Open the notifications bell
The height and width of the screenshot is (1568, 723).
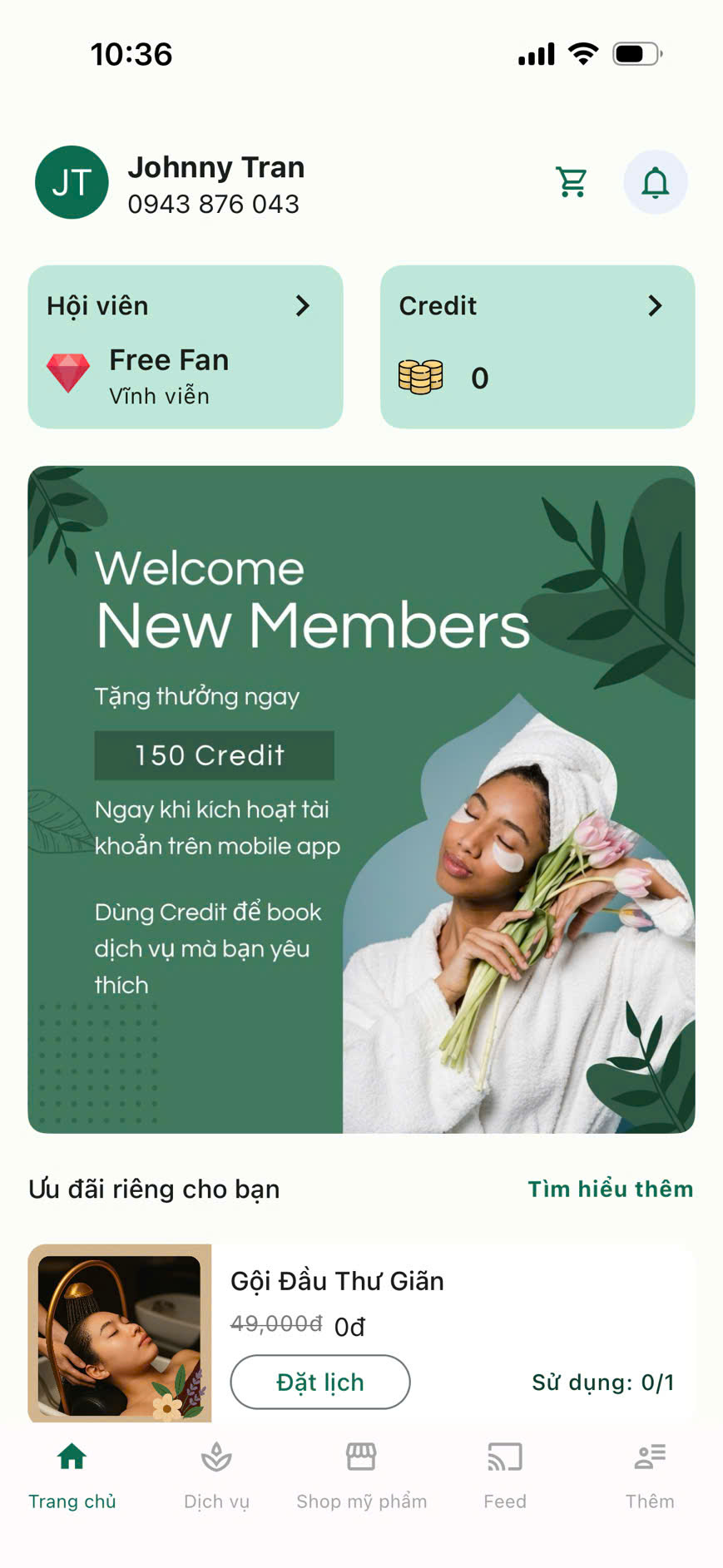(655, 182)
